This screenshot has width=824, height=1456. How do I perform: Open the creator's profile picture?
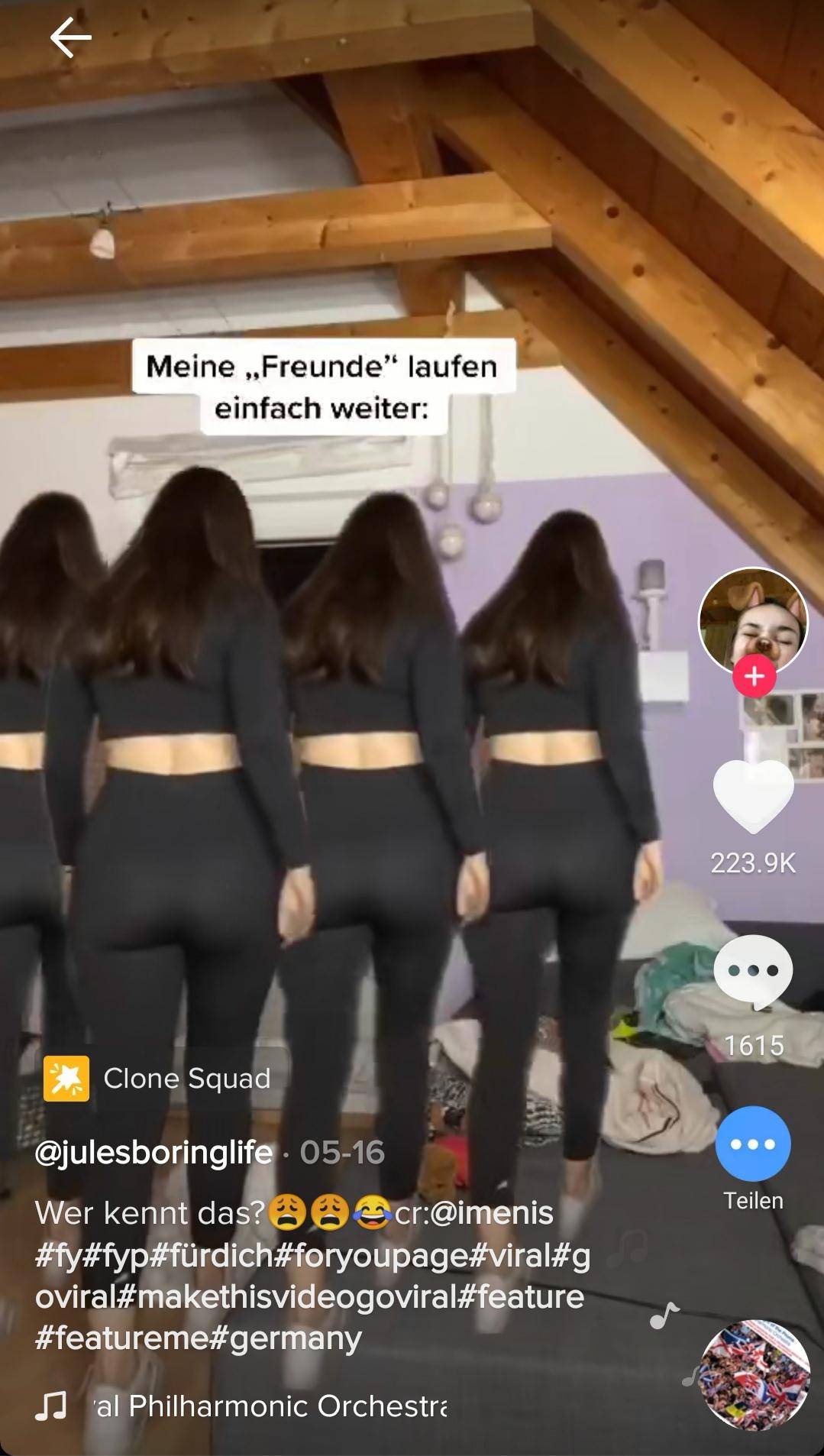tap(753, 617)
